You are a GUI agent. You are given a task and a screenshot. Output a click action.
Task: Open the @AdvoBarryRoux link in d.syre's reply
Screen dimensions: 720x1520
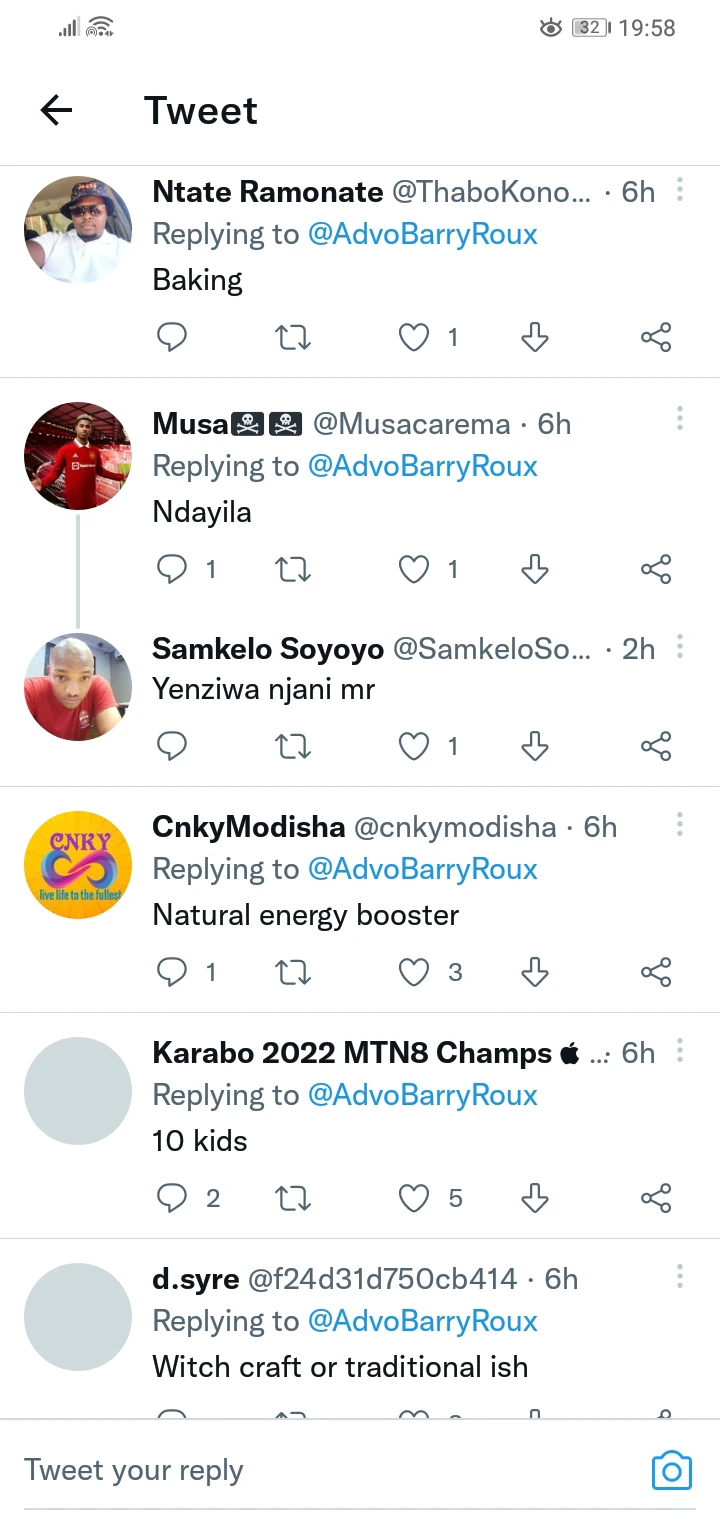(422, 1321)
